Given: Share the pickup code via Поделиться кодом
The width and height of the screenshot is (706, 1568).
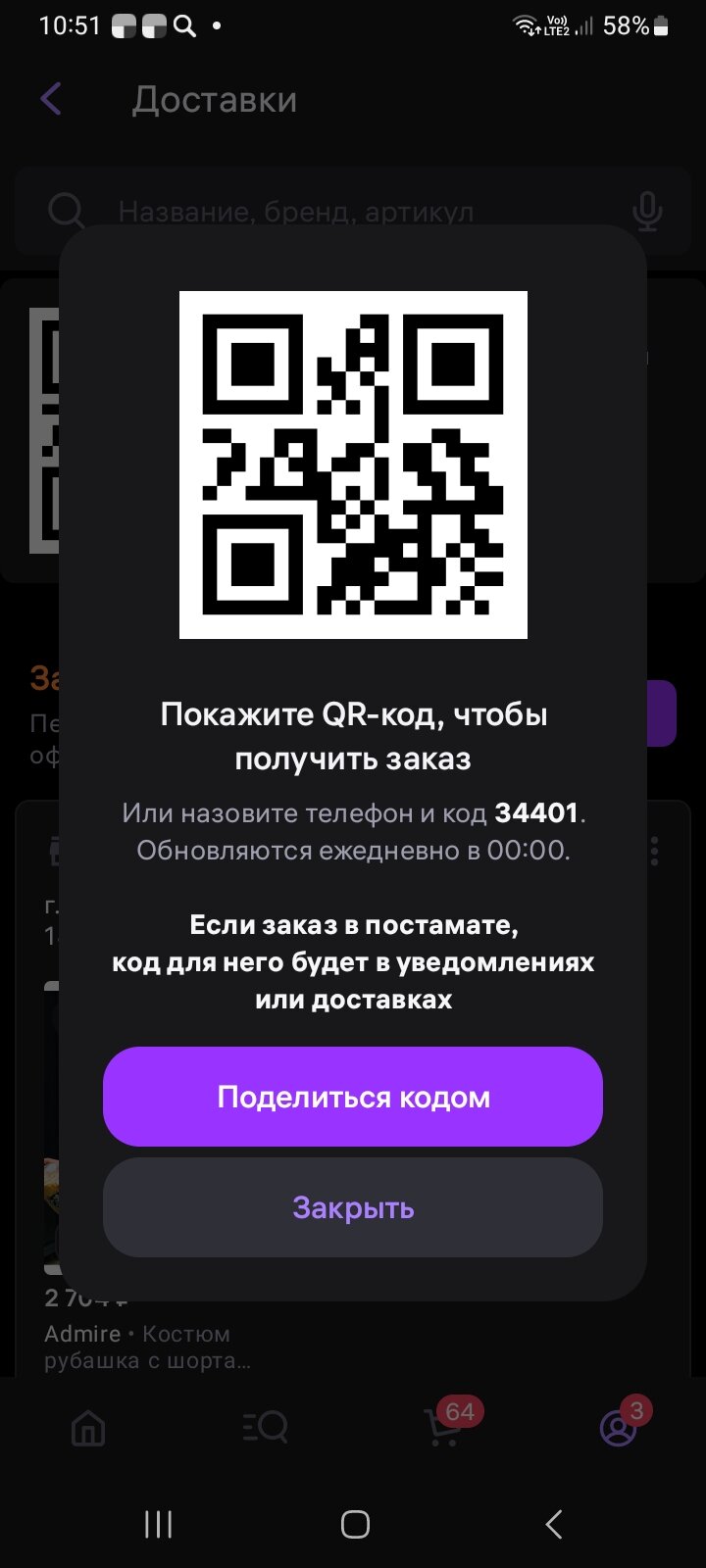Looking at the screenshot, I should coord(353,1097).
